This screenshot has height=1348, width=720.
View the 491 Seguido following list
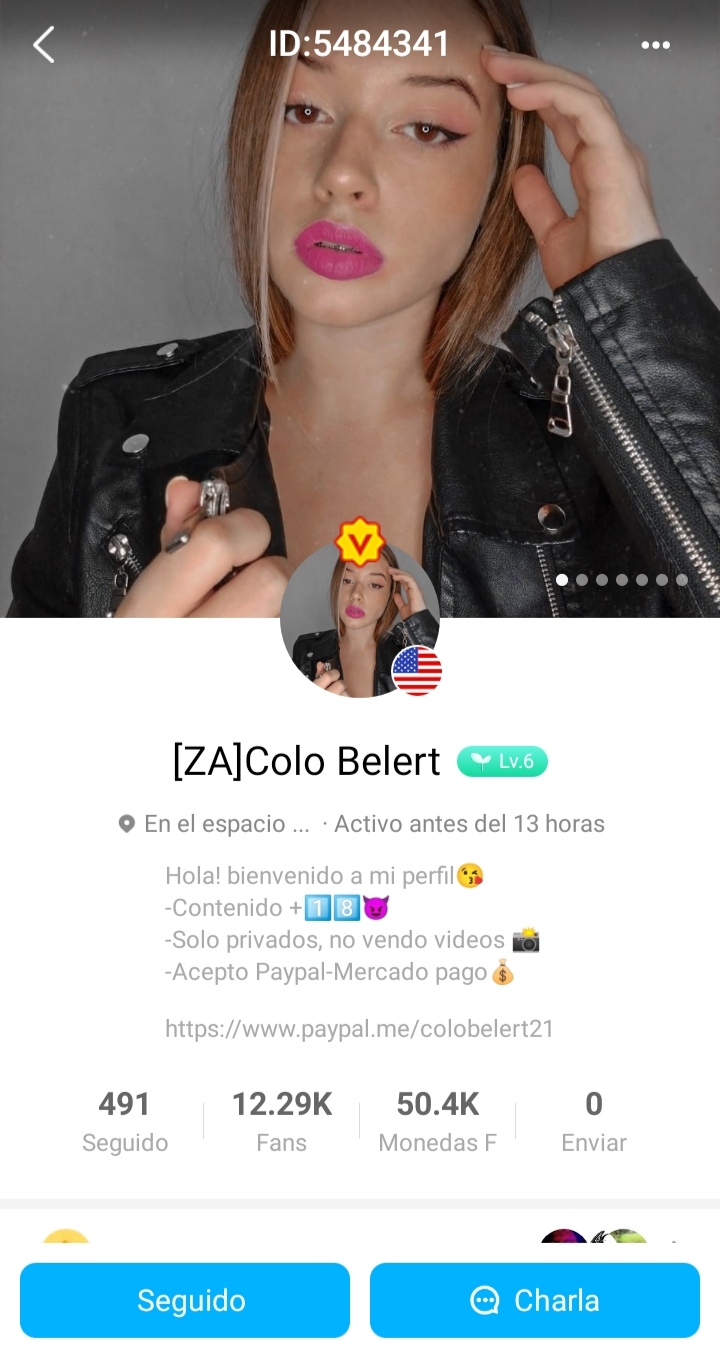coord(125,1121)
